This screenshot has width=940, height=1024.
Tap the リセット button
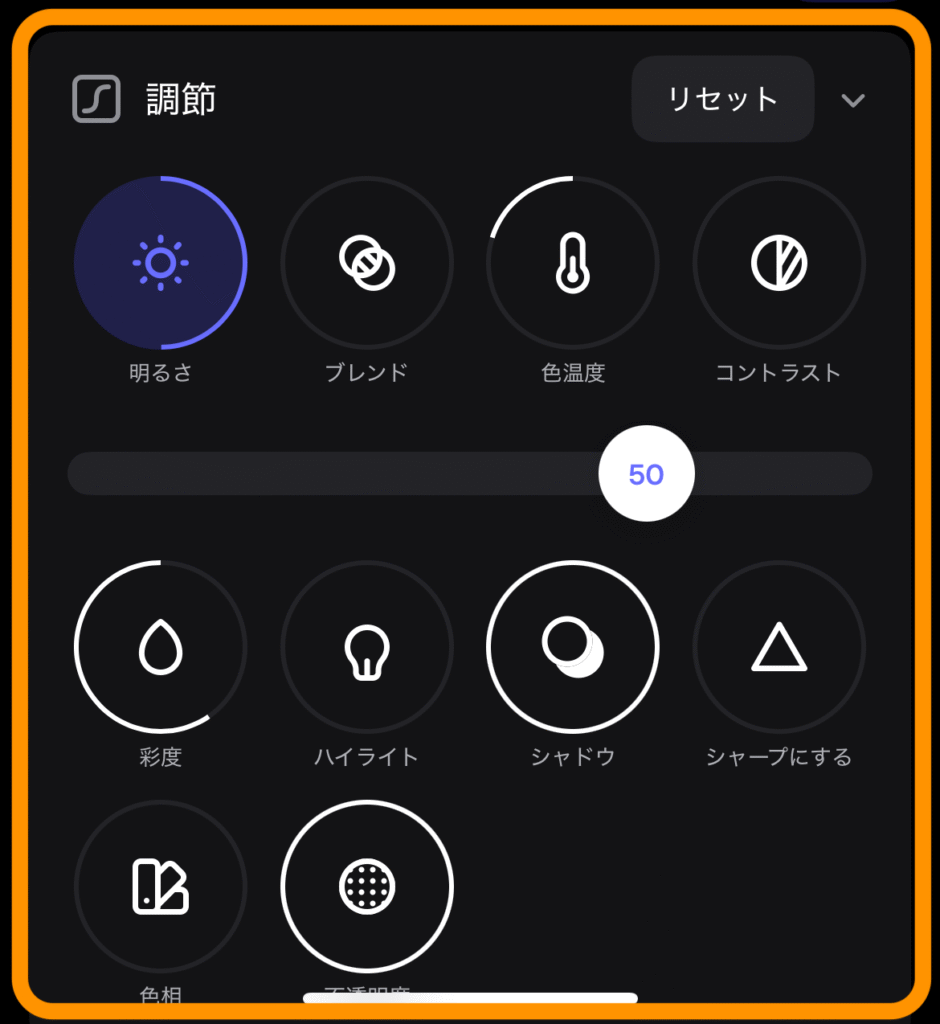pyautogui.click(x=722, y=99)
